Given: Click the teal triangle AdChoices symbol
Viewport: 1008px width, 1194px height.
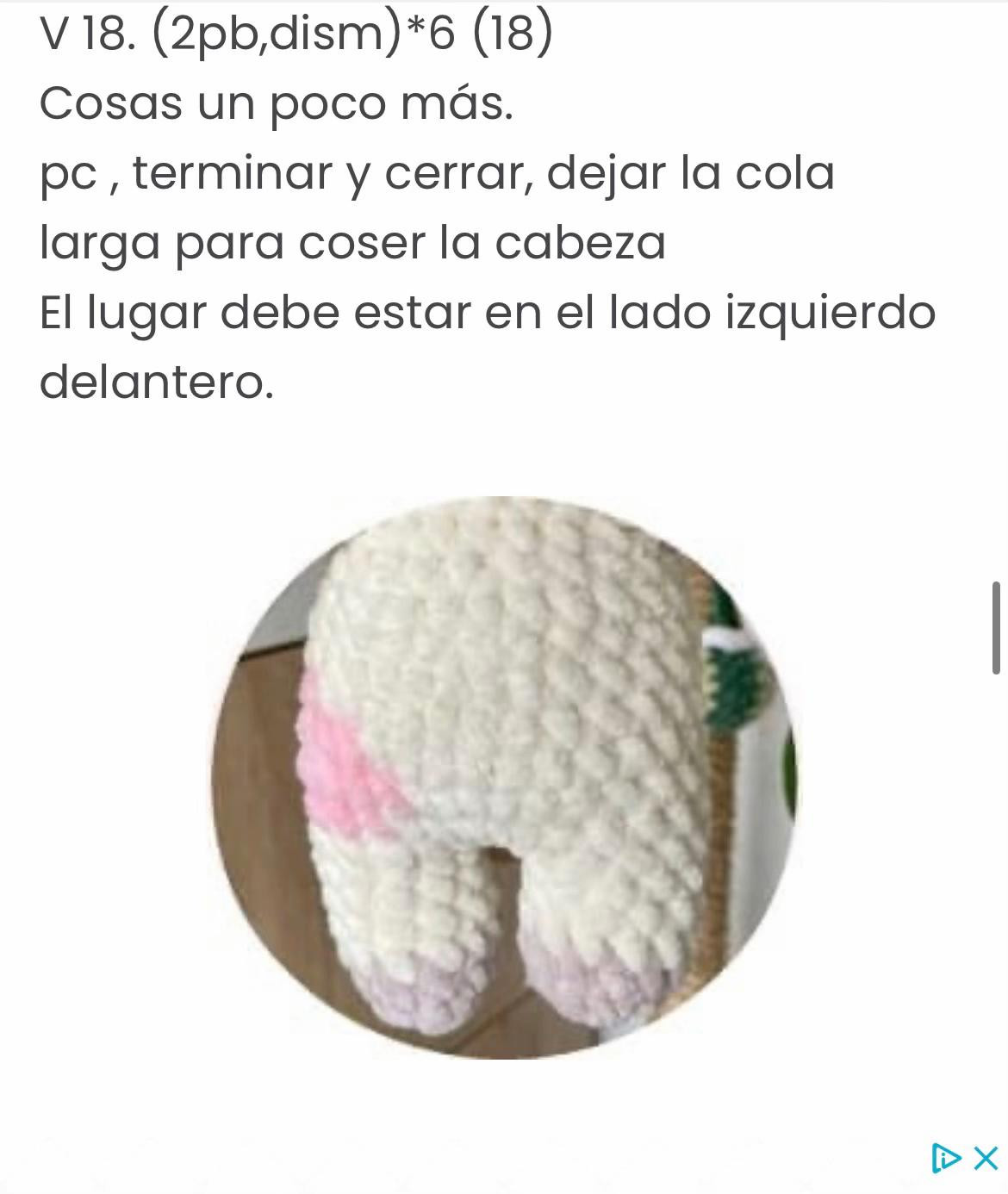Looking at the screenshot, I should [x=945, y=1158].
